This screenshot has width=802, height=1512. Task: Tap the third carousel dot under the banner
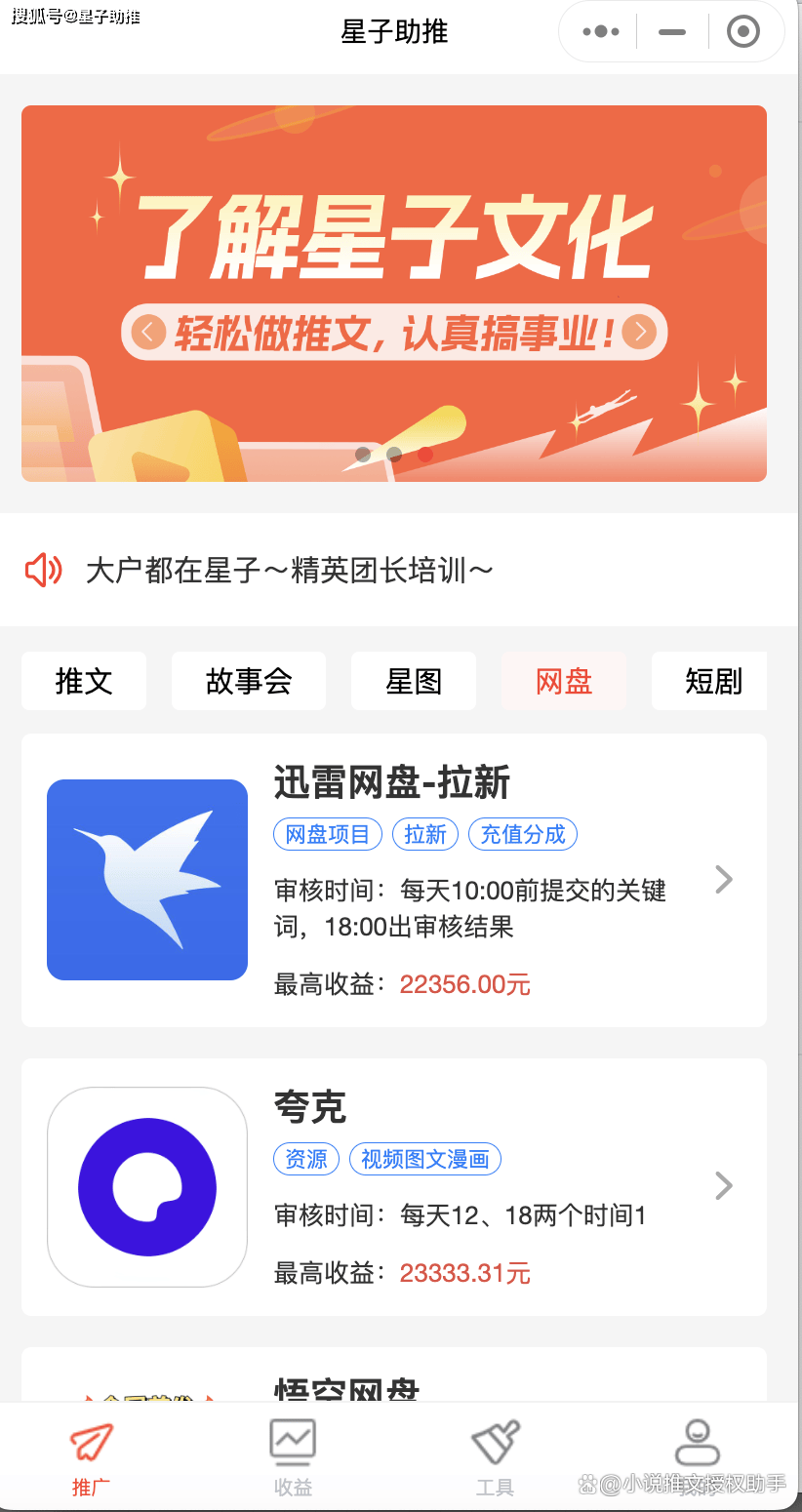click(x=425, y=455)
